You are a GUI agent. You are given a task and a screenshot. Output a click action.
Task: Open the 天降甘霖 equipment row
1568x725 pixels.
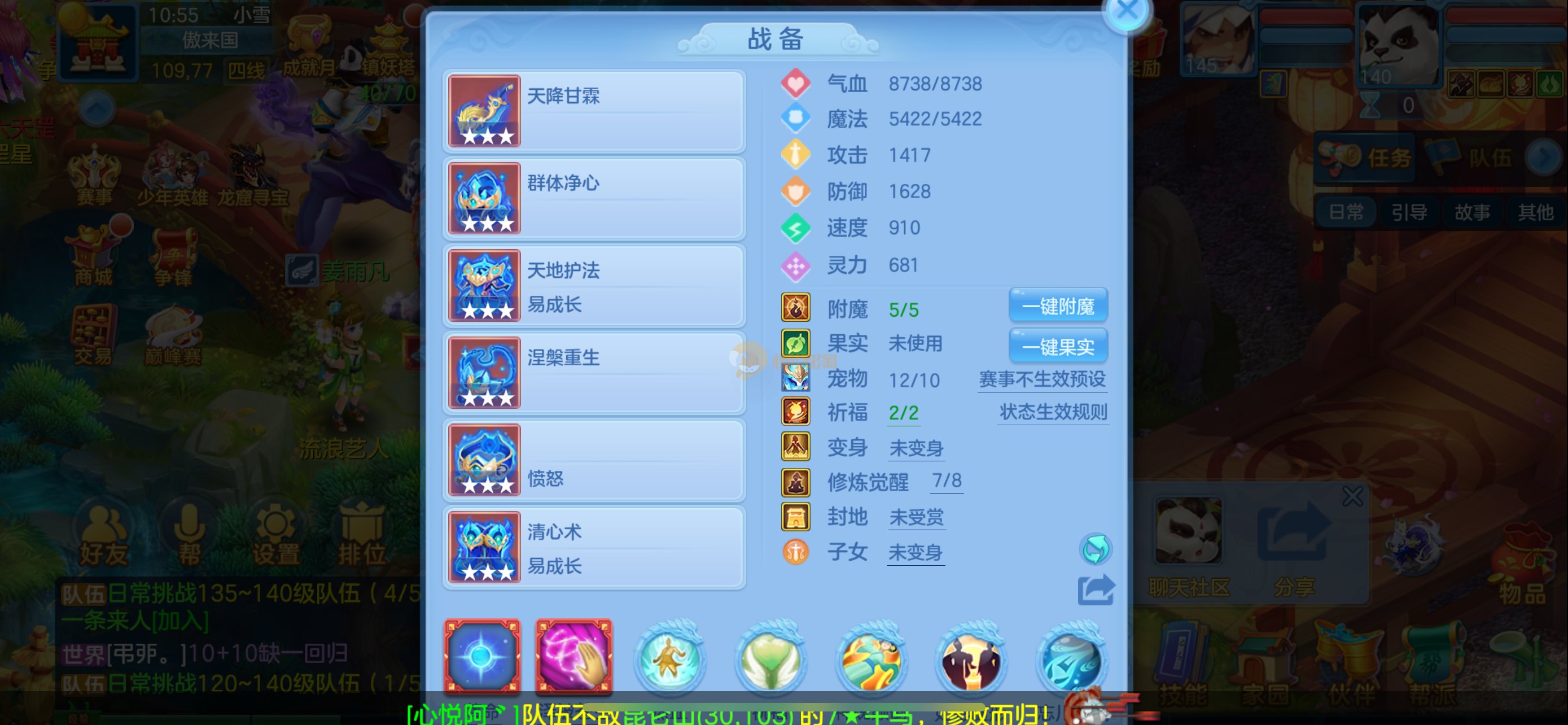pyautogui.click(x=594, y=111)
